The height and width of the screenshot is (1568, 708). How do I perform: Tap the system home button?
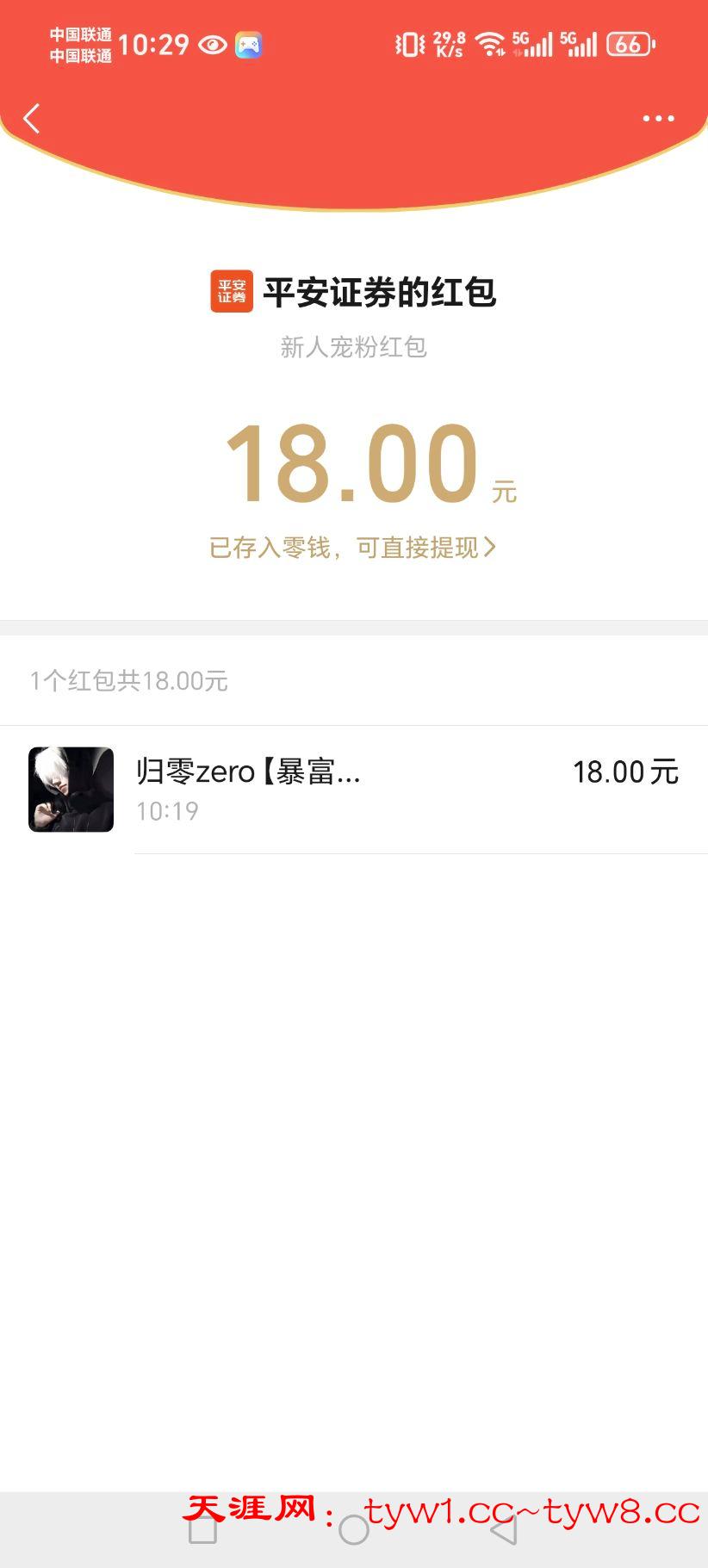point(354,1529)
